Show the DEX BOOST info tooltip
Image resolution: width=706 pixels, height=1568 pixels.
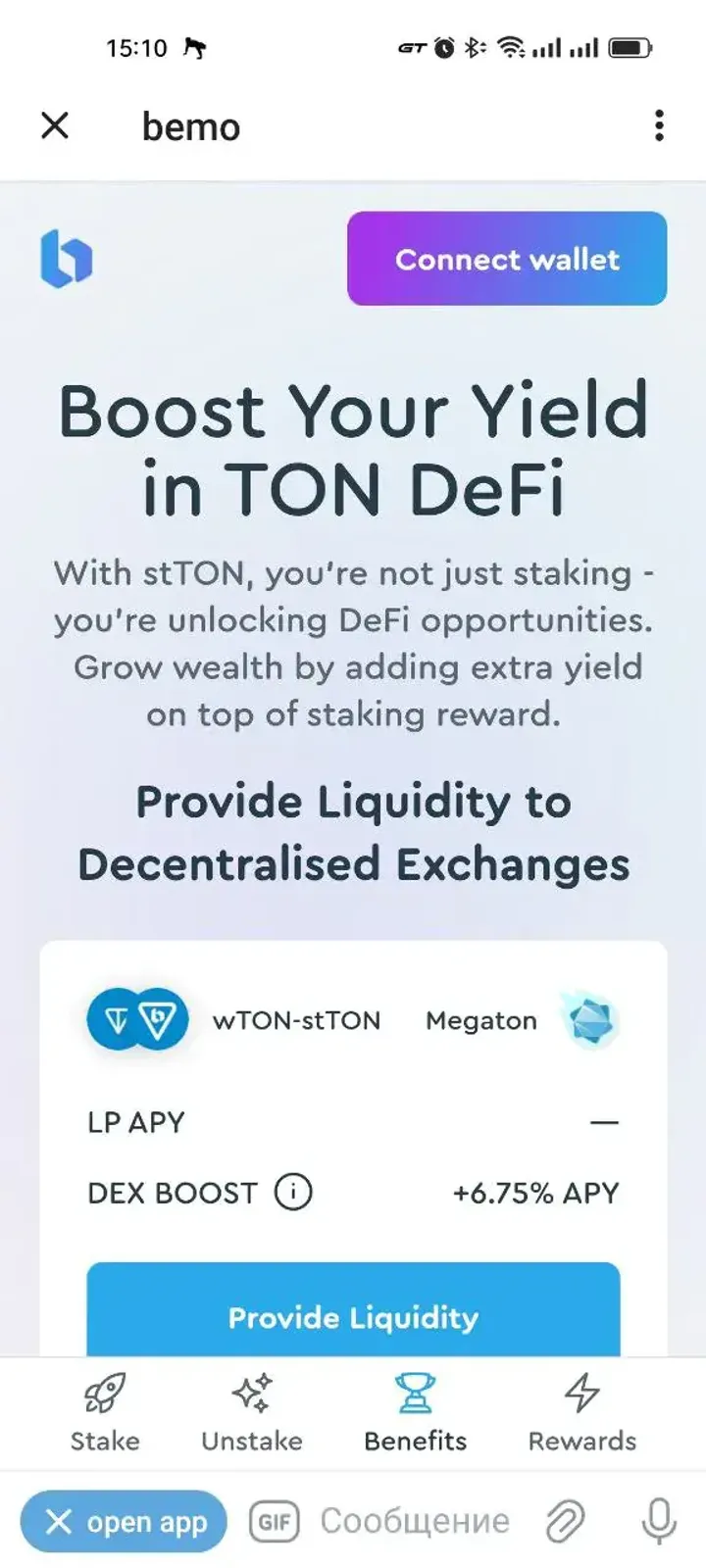(x=291, y=1192)
